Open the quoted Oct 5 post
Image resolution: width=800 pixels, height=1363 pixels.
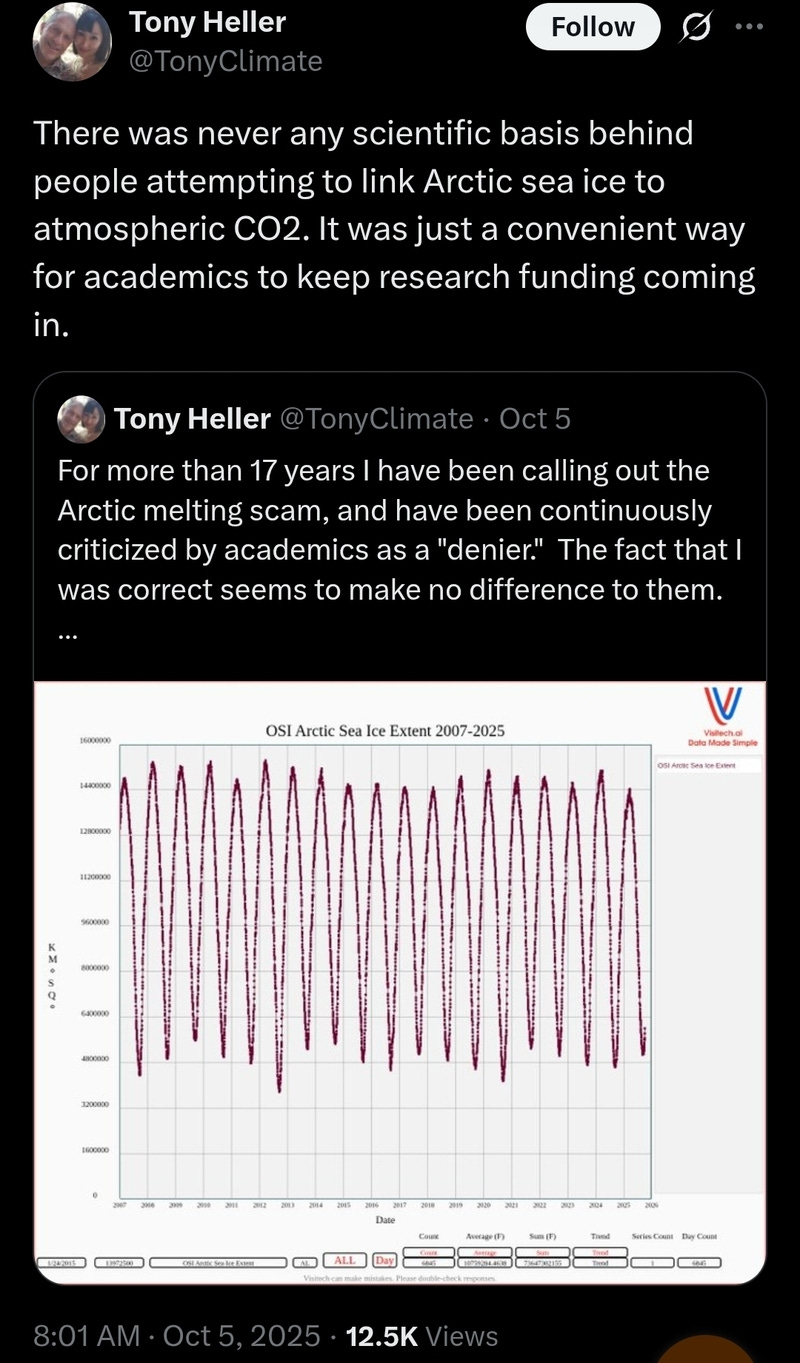click(400, 530)
